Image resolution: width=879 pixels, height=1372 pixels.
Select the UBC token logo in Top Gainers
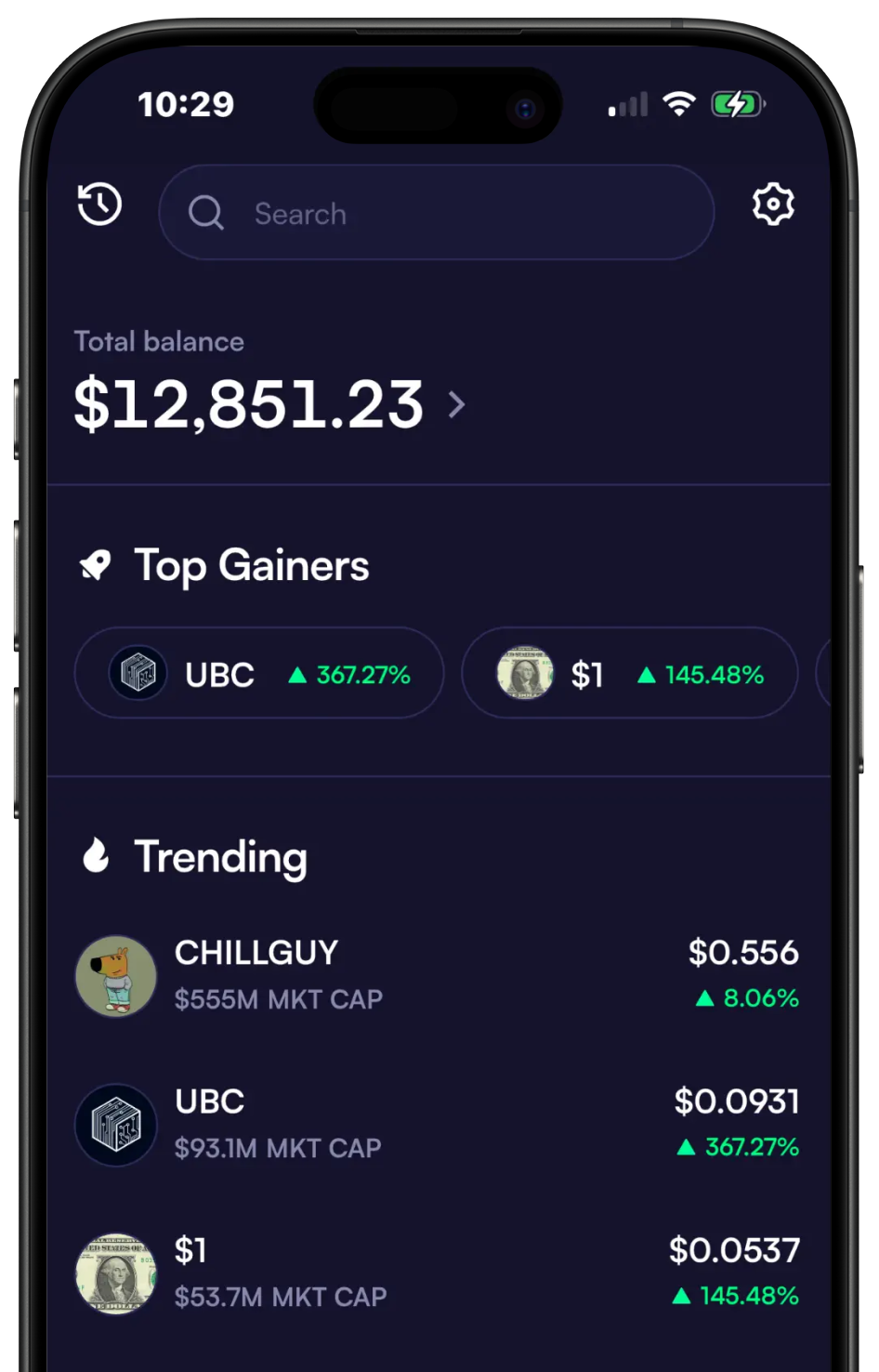138,673
